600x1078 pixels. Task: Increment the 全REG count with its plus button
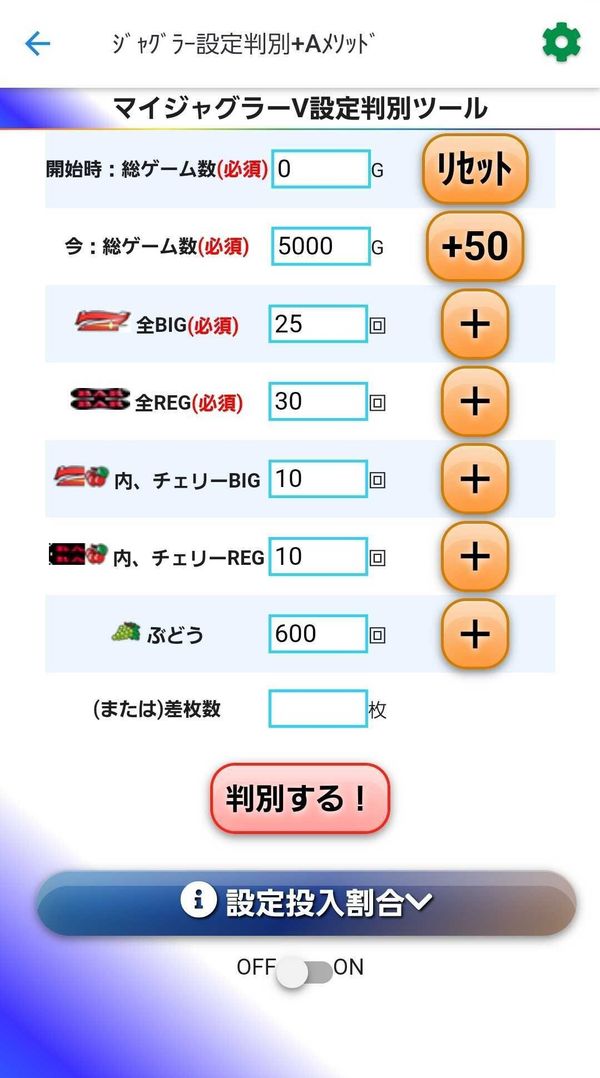pos(475,402)
